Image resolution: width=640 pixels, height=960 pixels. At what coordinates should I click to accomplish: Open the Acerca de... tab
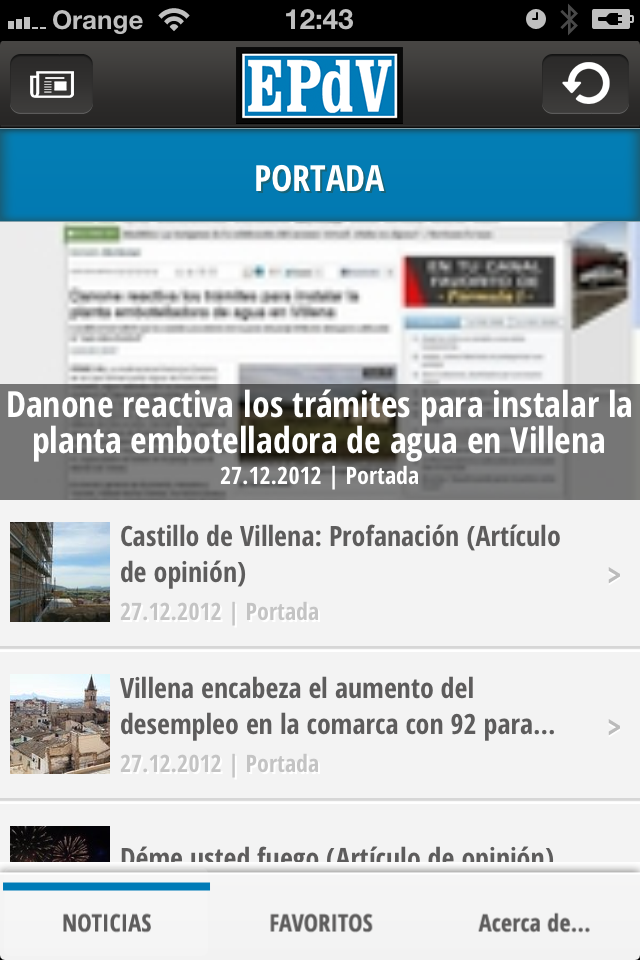pyautogui.click(x=534, y=922)
